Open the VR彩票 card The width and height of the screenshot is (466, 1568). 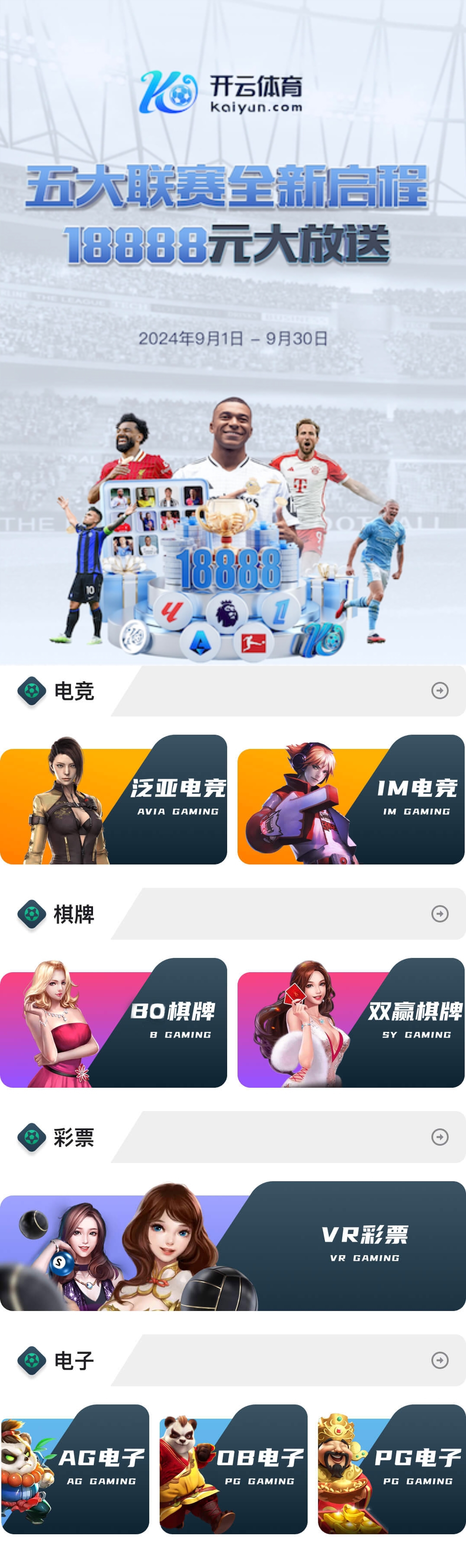(x=233, y=1247)
